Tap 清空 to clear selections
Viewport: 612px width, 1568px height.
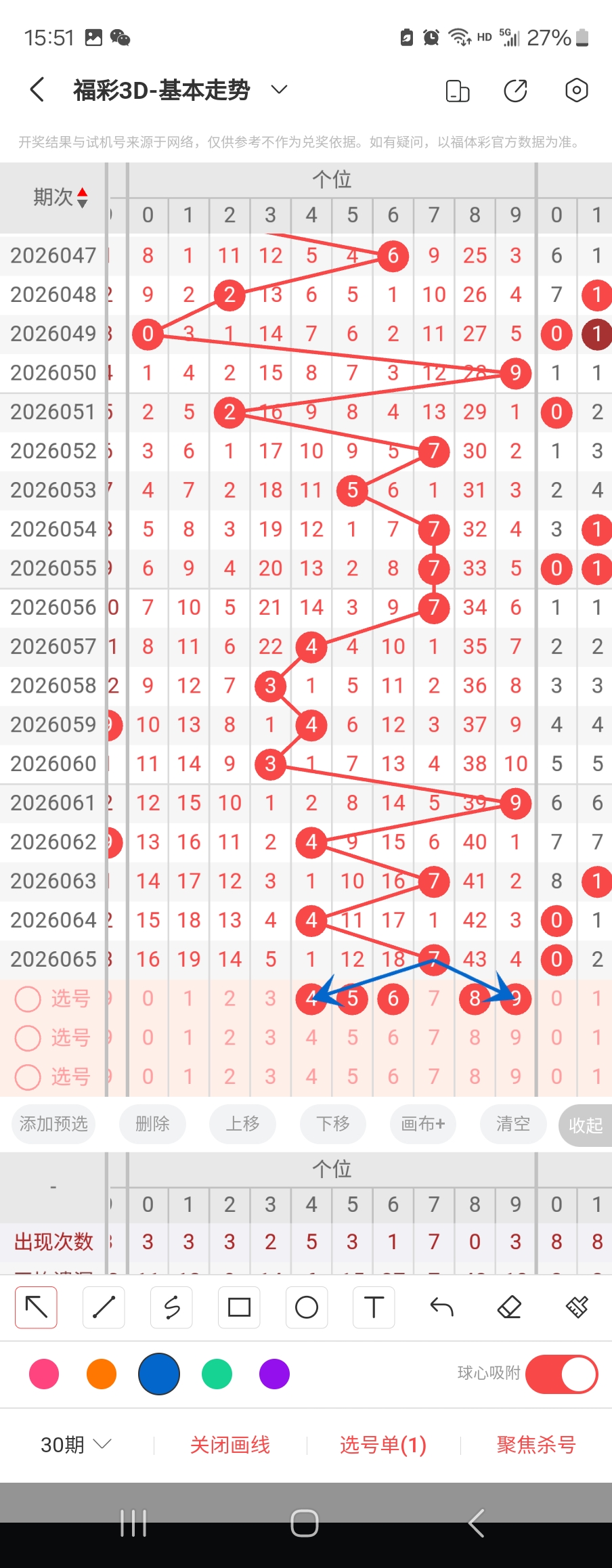pos(512,1124)
